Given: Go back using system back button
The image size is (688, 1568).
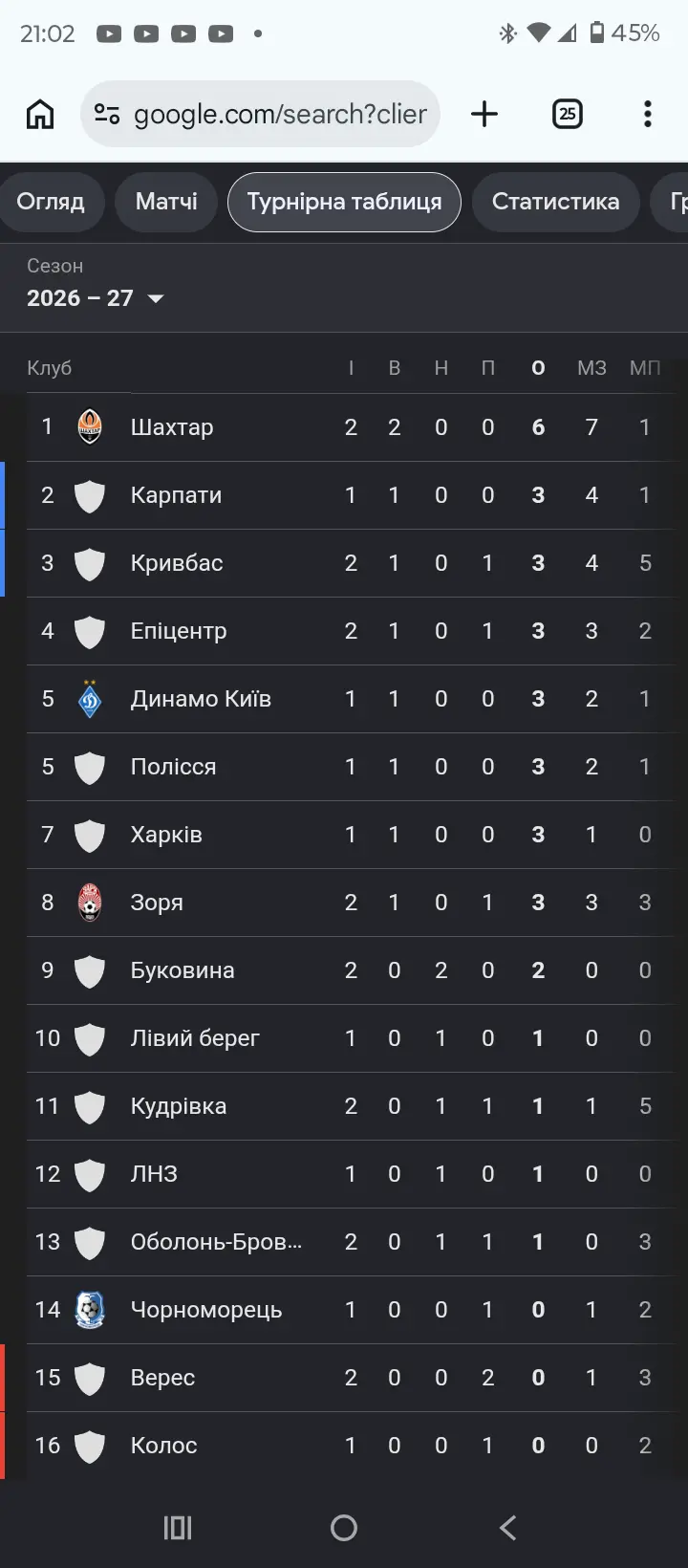Looking at the screenshot, I should 508,1528.
